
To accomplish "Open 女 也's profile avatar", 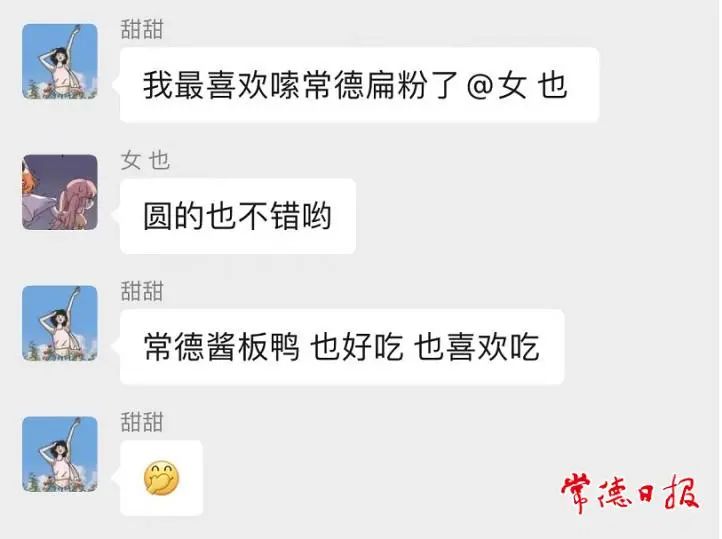I will click(x=60, y=192).
